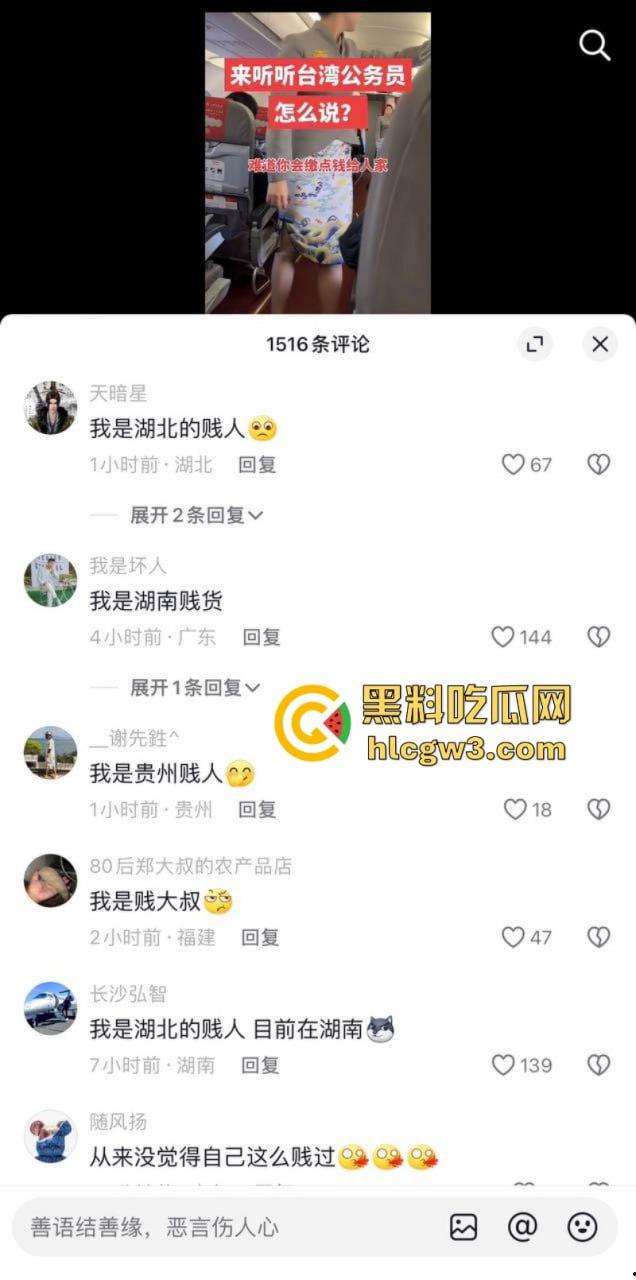Open the emoji picker
This screenshot has width=636, height=1280.
tap(582, 1227)
